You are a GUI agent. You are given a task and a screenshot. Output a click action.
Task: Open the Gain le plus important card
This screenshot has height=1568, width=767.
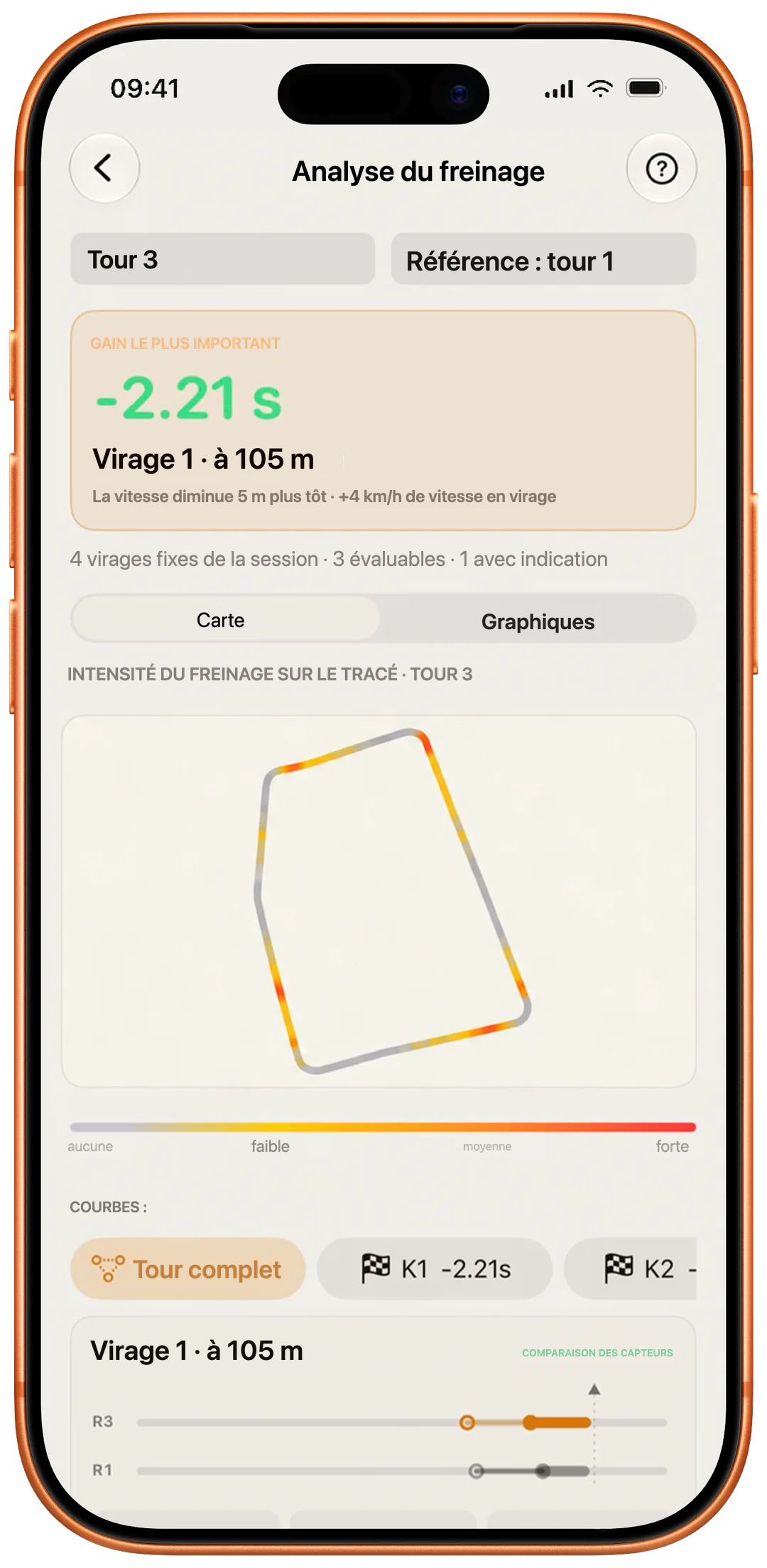coord(383,420)
